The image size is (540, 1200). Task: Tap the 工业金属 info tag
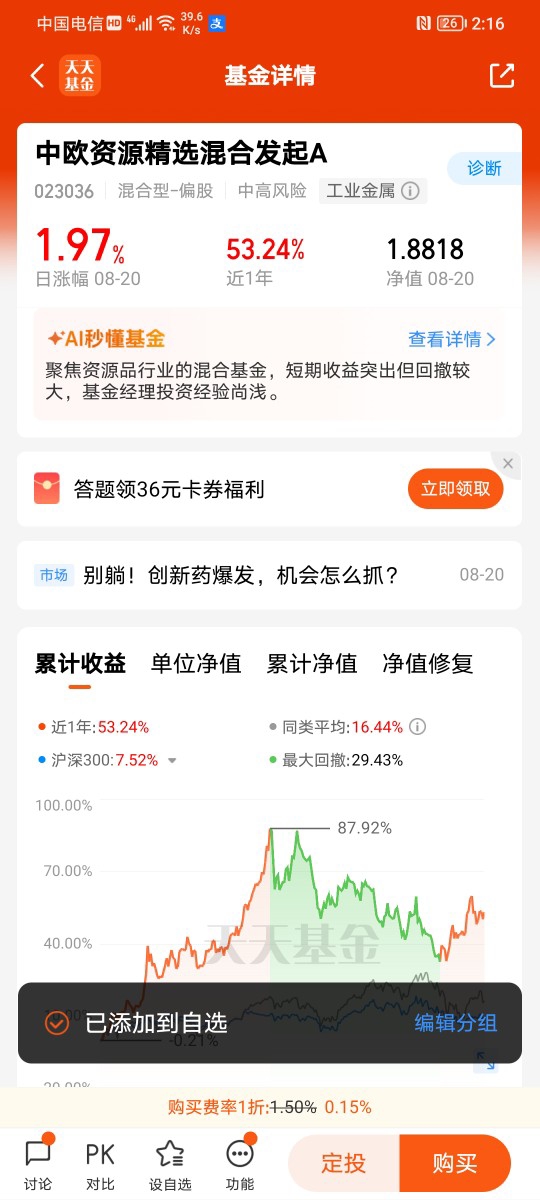373,191
